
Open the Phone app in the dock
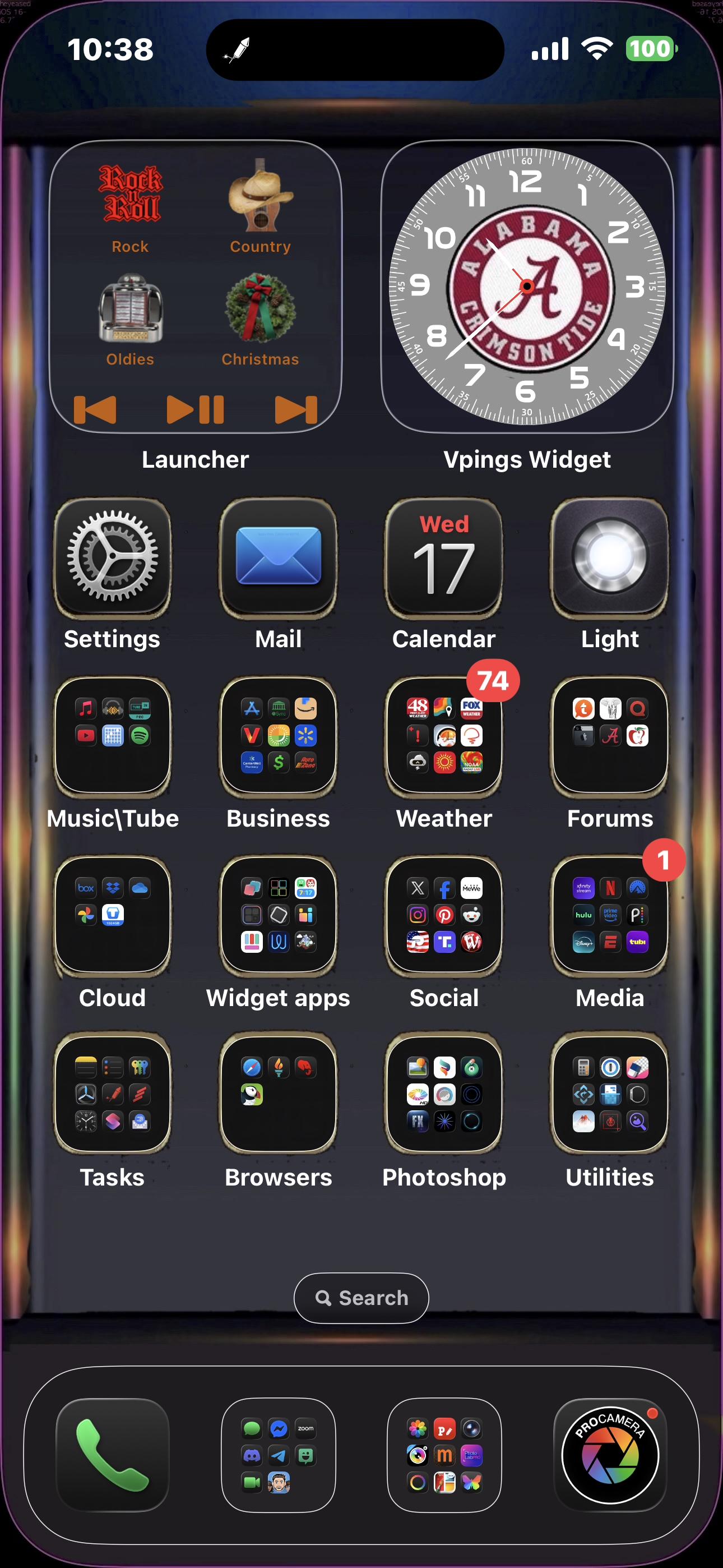pyautogui.click(x=113, y=1455)
